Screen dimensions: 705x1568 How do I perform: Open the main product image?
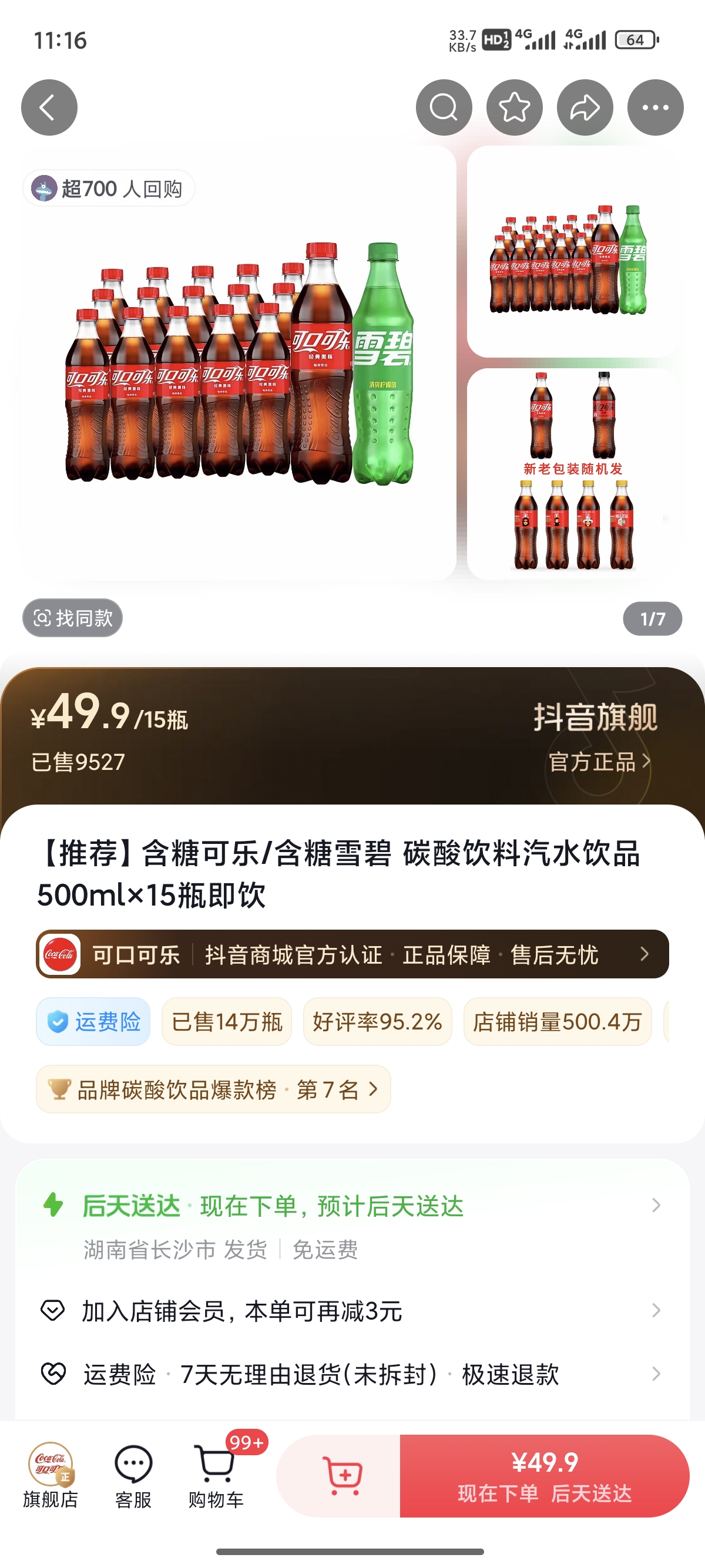[x=239, y=363]
